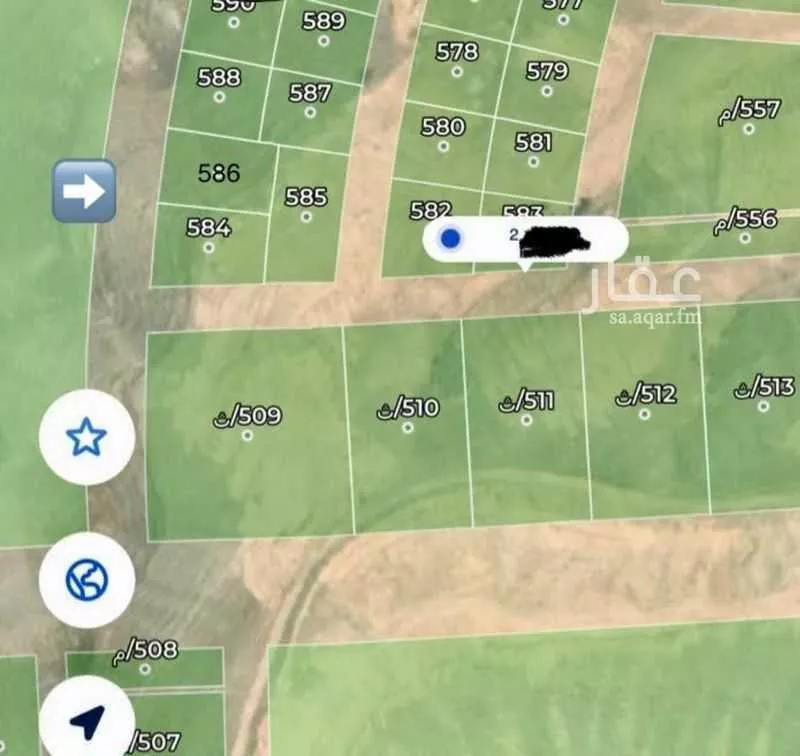Viewport: 800px width, 756px height.
Task: Select parcel 512 marker on map
Action: 645,414
